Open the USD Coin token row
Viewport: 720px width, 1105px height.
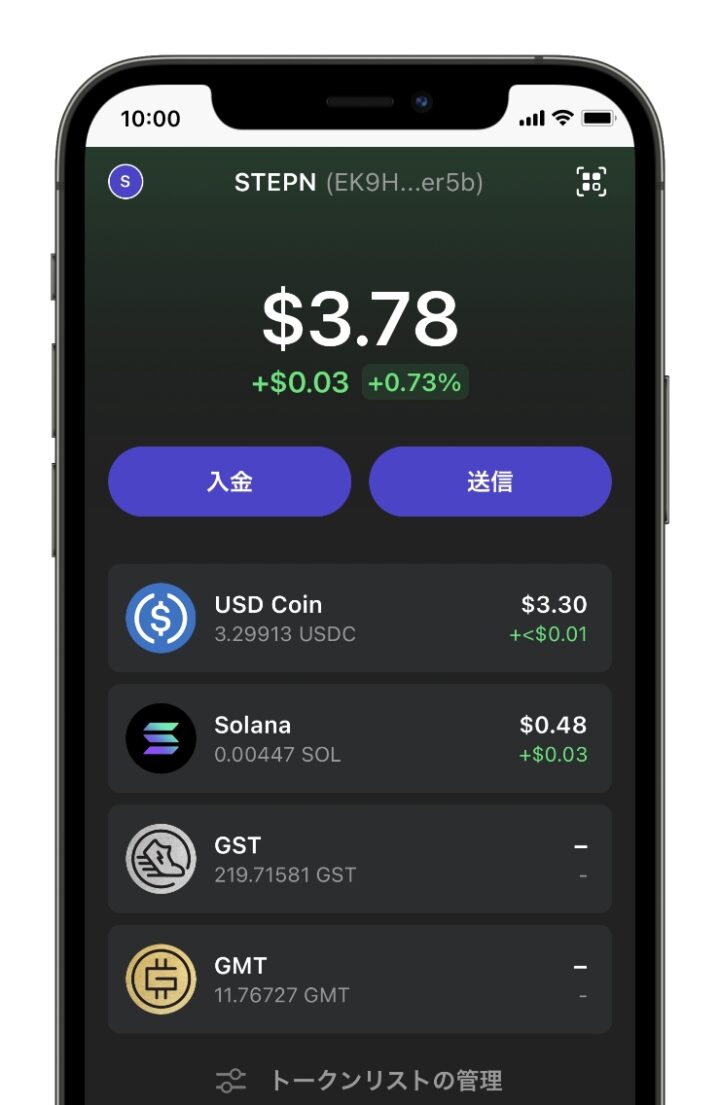click(360, 618)
